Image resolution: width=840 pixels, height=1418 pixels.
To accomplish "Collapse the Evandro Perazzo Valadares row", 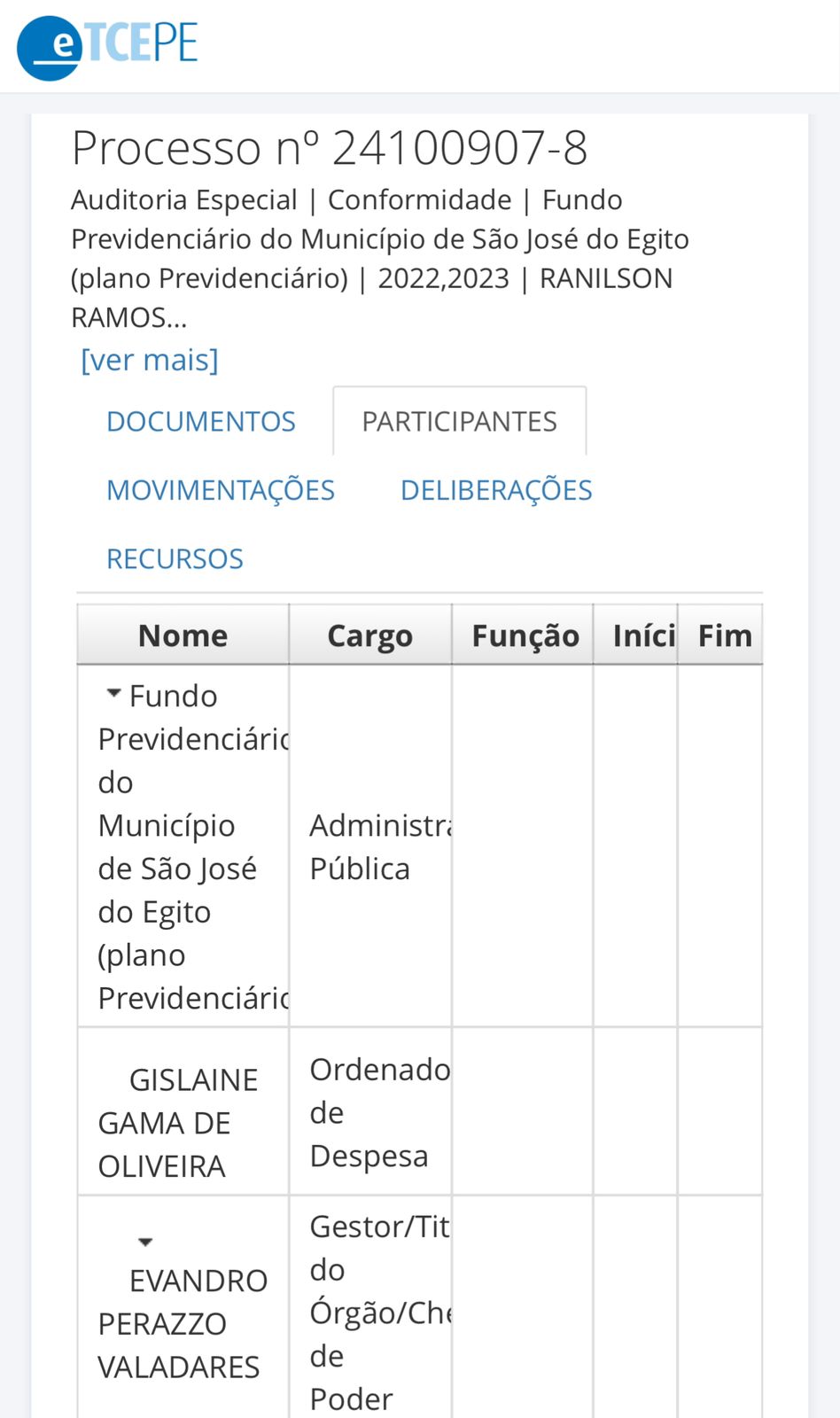I will point(145,1243).
